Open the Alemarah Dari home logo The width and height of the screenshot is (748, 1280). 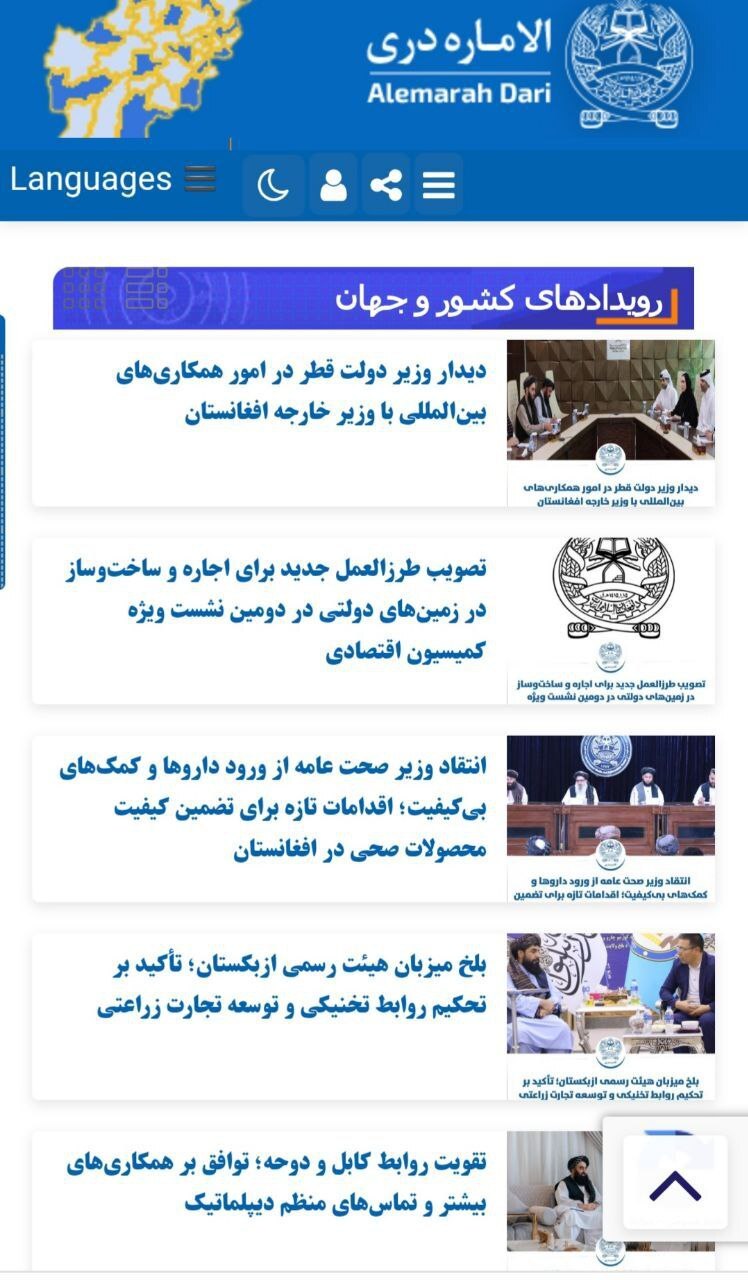point(530,66)
